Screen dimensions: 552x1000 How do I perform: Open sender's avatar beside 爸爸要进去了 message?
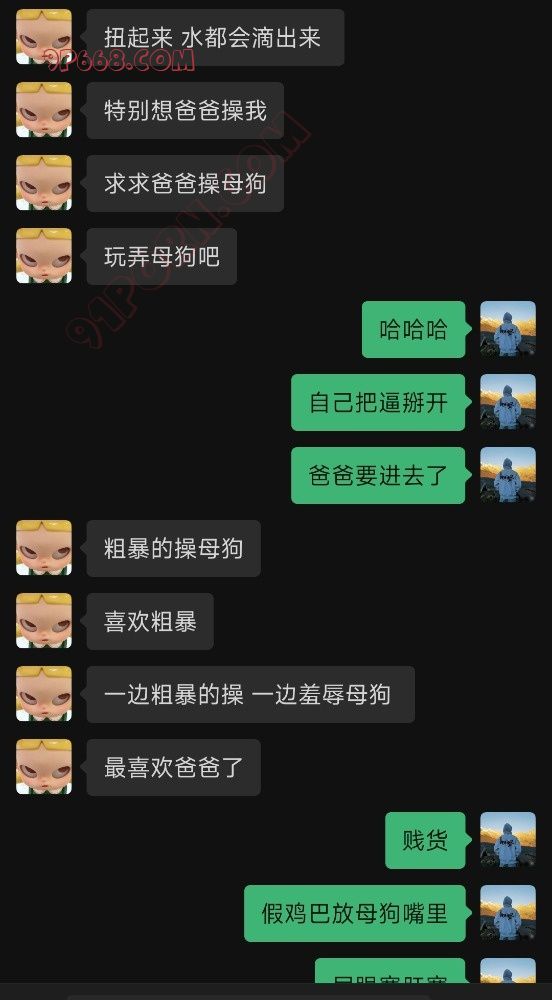(x=507, y=475)
